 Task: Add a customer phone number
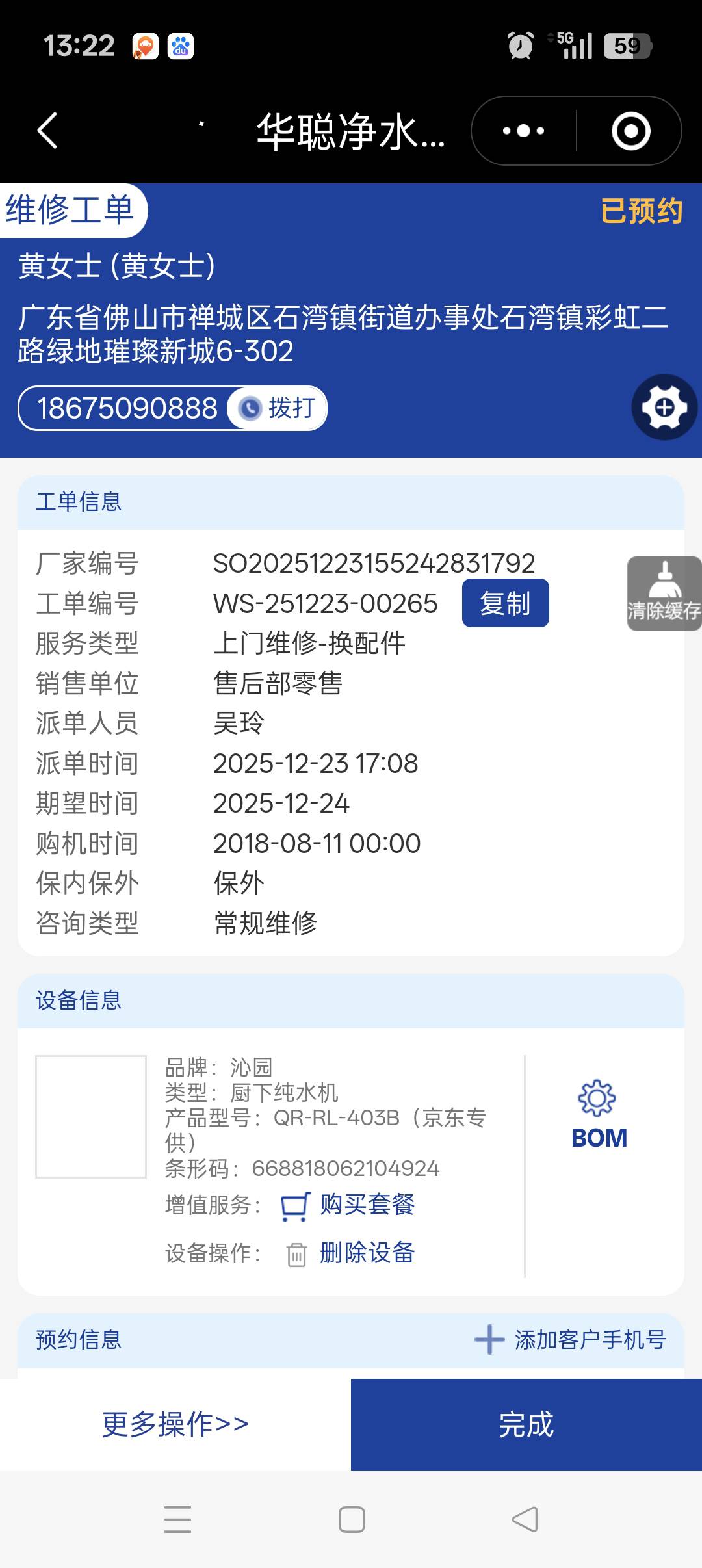click(x=571, y=1340)
